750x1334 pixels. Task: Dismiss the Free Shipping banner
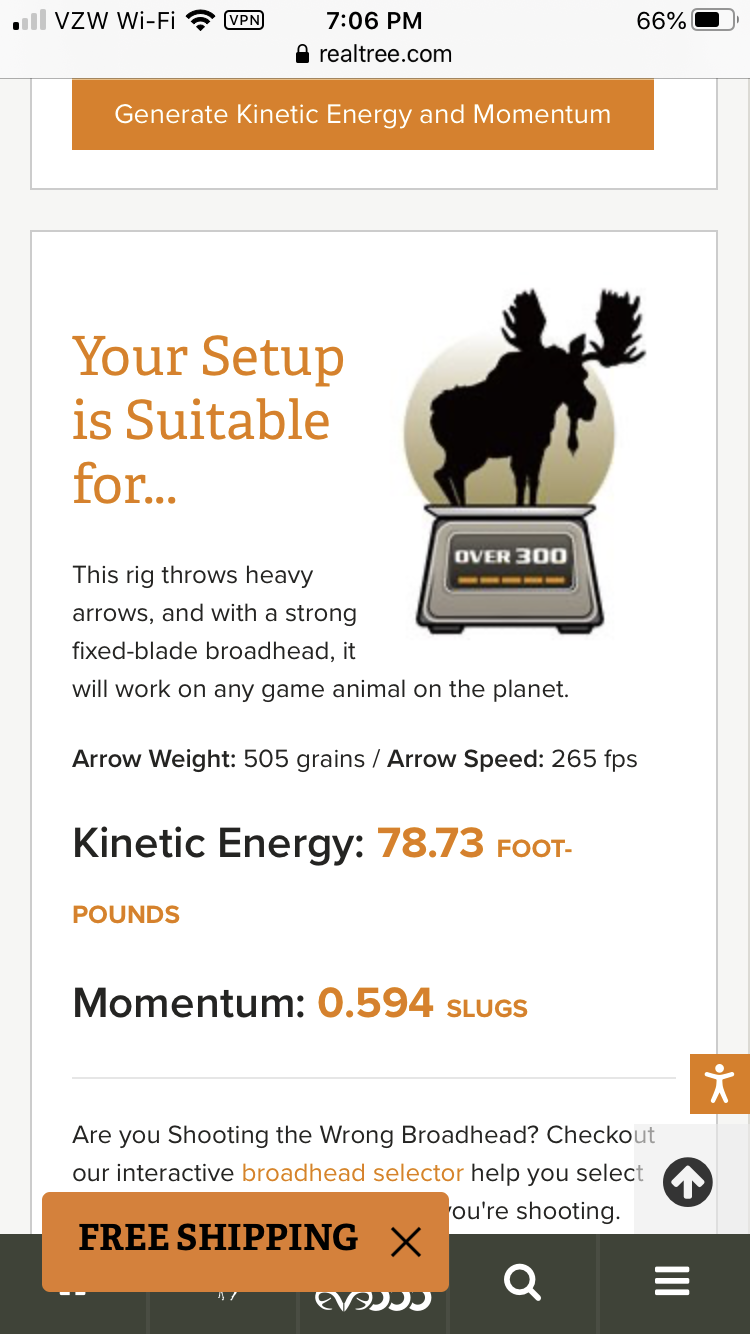(406, 1242)
